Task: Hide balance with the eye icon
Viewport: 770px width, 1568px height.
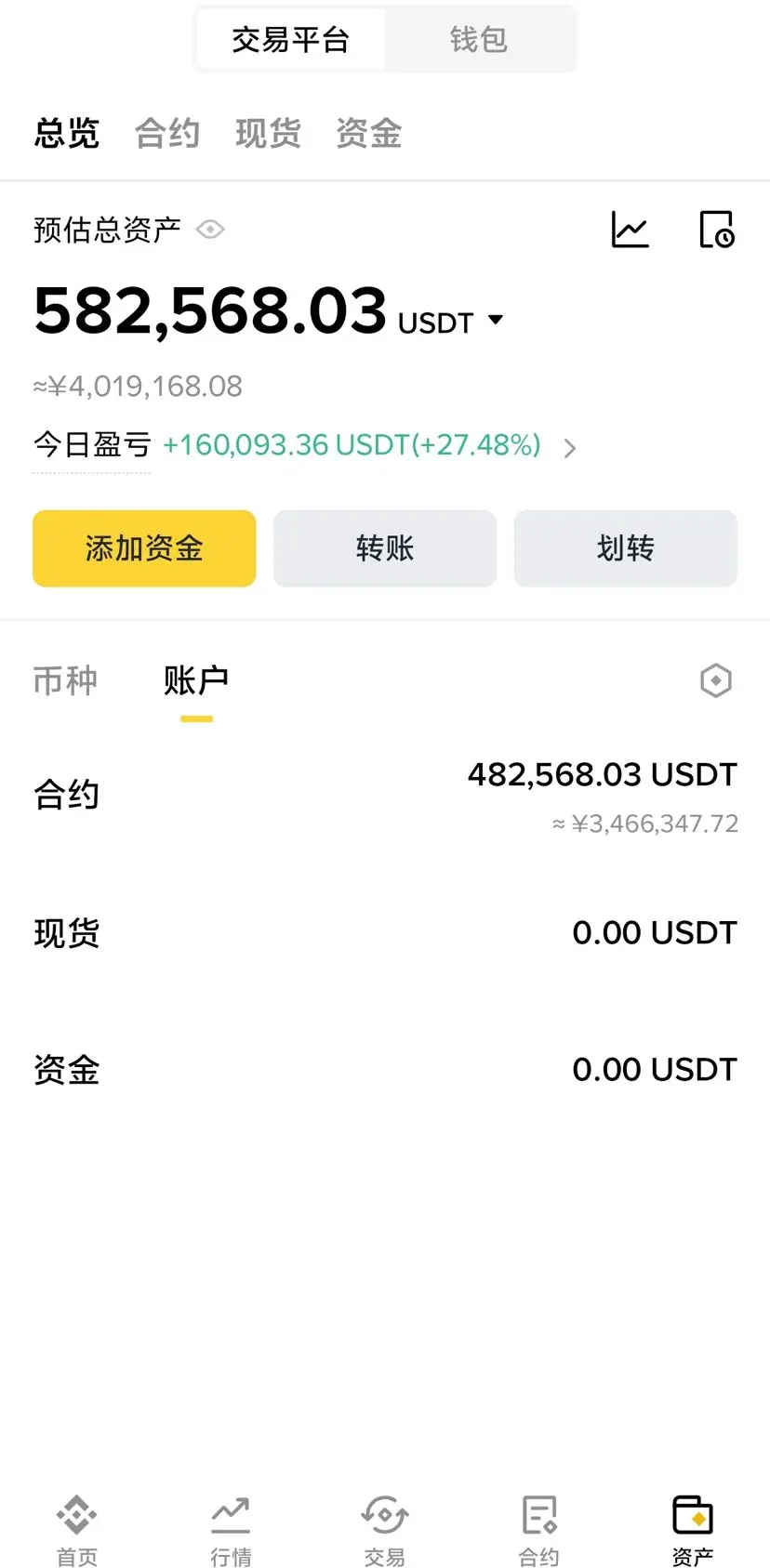Action: click(x=211, y=230)
